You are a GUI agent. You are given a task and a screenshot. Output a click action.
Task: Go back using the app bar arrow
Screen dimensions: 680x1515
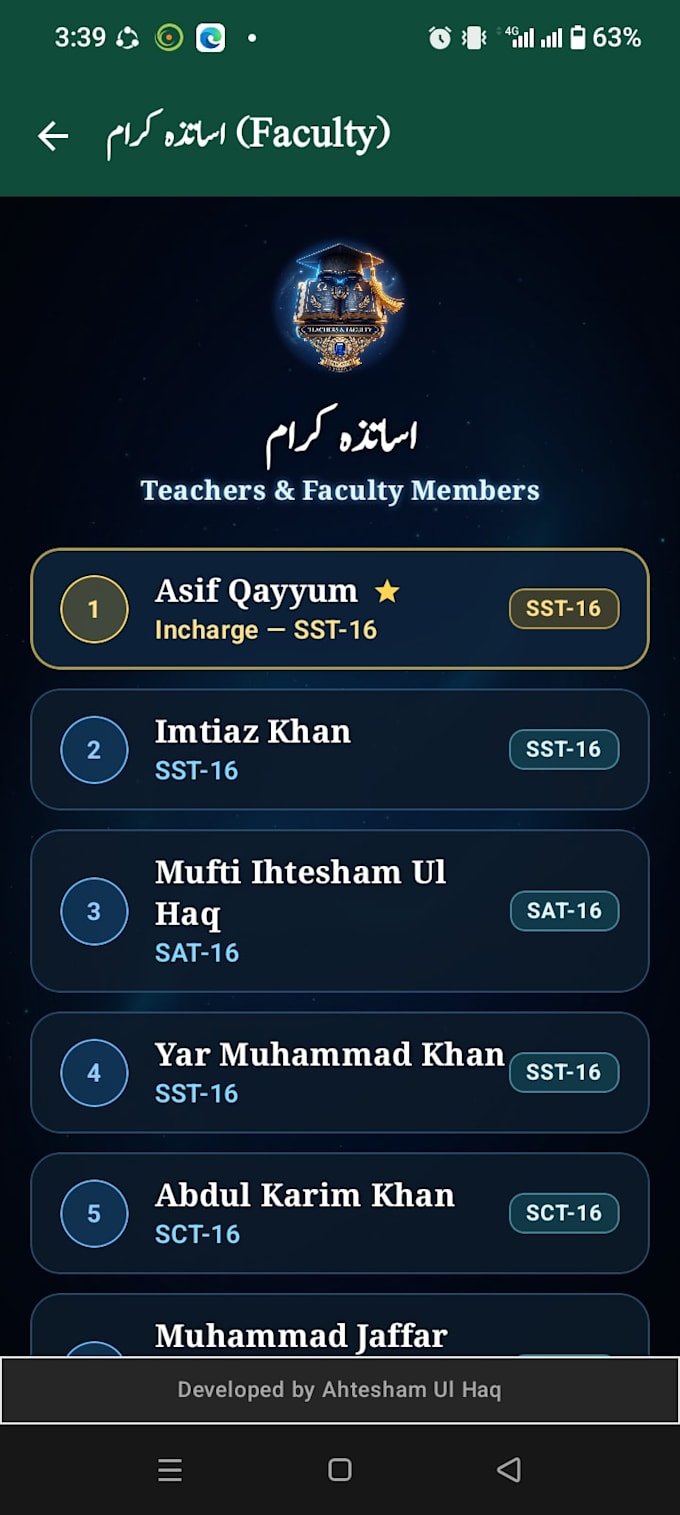tap(53, 135)
